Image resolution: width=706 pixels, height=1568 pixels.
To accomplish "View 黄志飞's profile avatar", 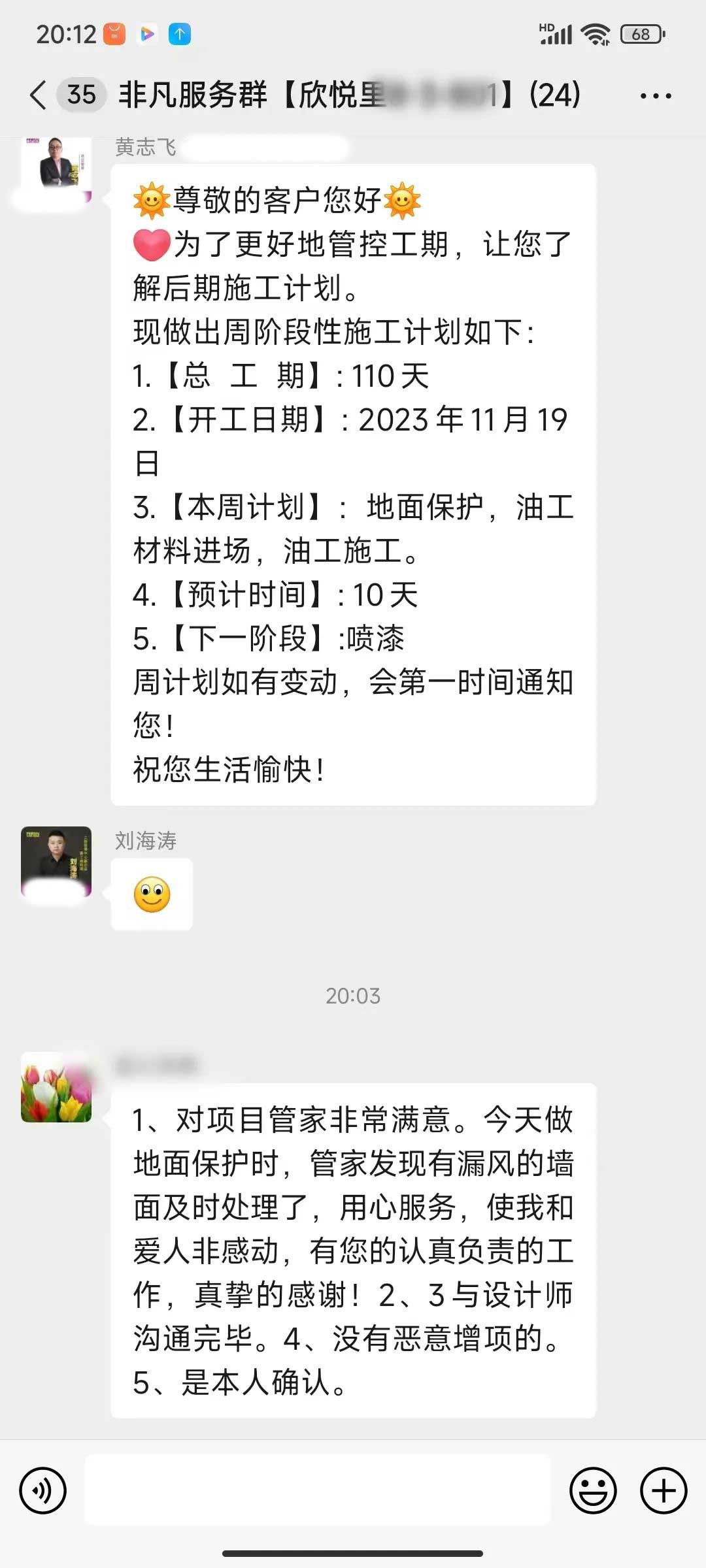I will coord(56,167).
